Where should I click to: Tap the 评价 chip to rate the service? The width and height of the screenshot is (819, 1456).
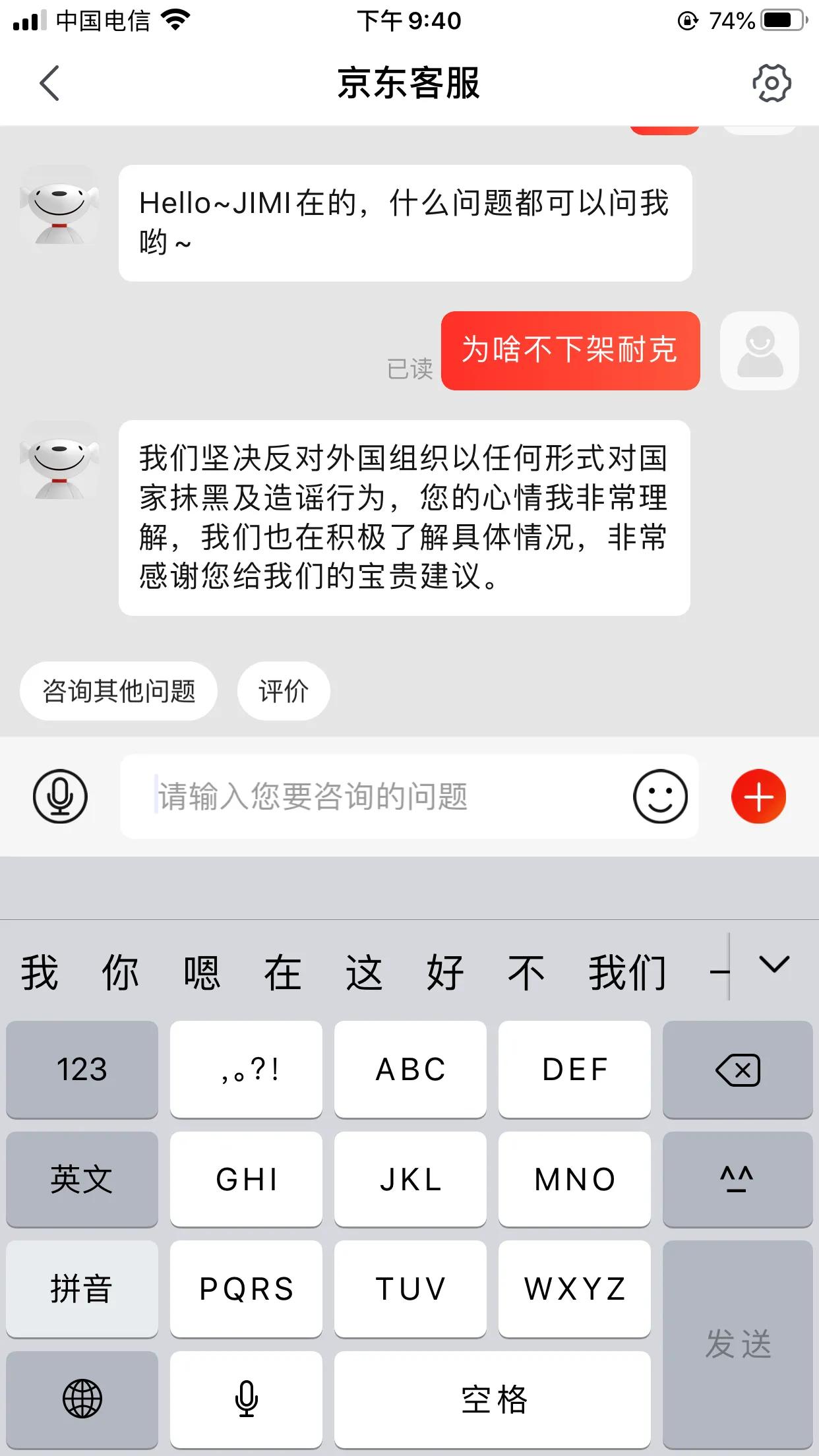tap(284, 690)
